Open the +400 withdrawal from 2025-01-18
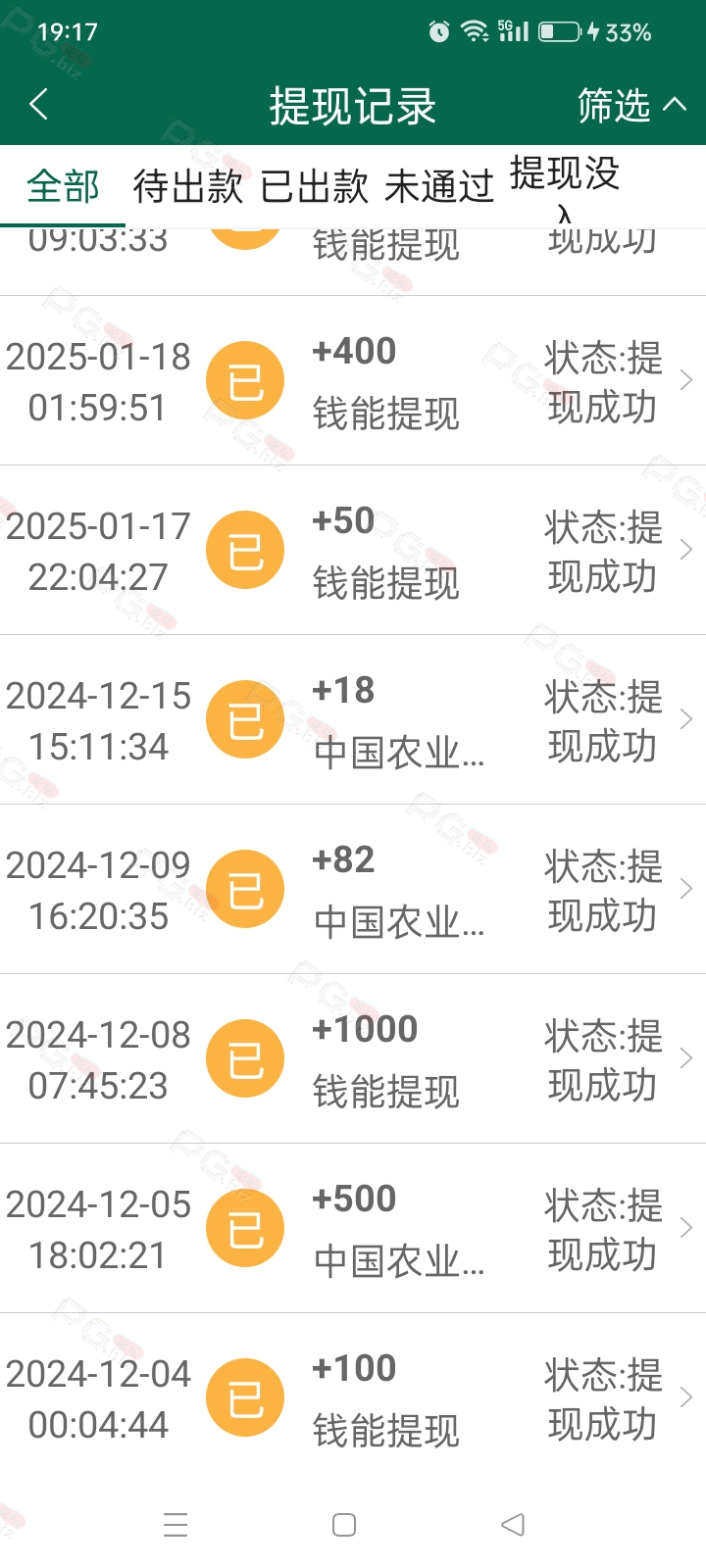The height and width of the screenshot is (1568, 706). (353, 380)
